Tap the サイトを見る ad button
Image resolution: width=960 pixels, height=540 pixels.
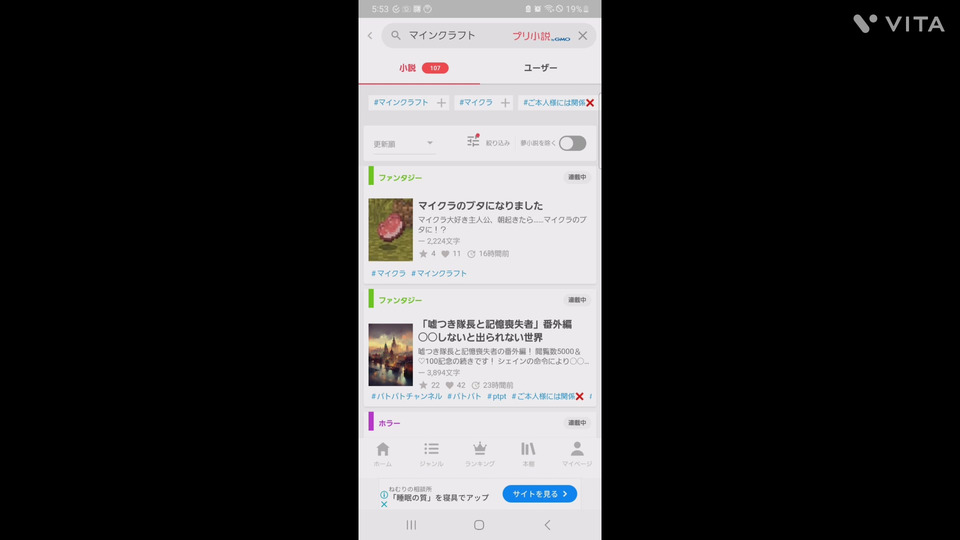[539, 494]
